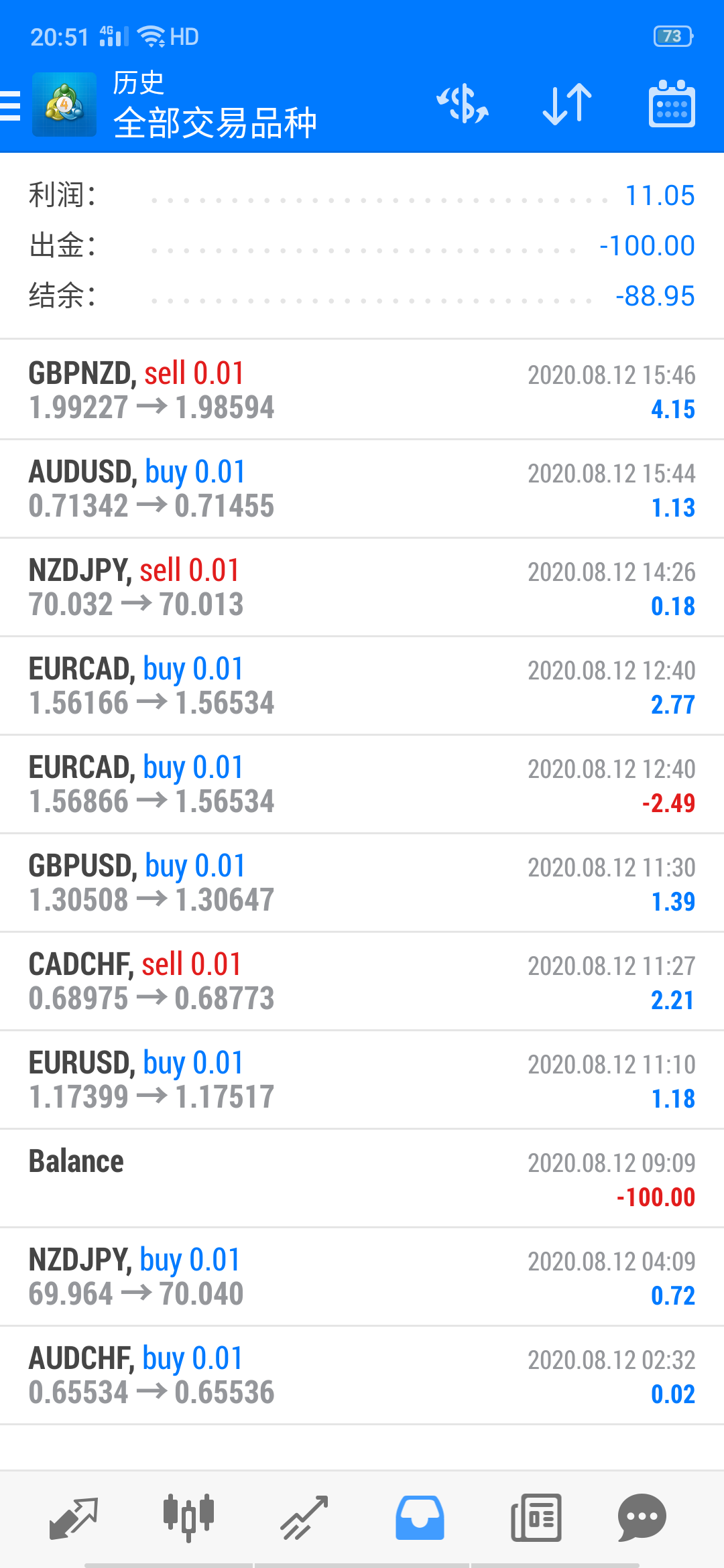
Task: Open the currency symbol filter
Action: click(463, 105)
